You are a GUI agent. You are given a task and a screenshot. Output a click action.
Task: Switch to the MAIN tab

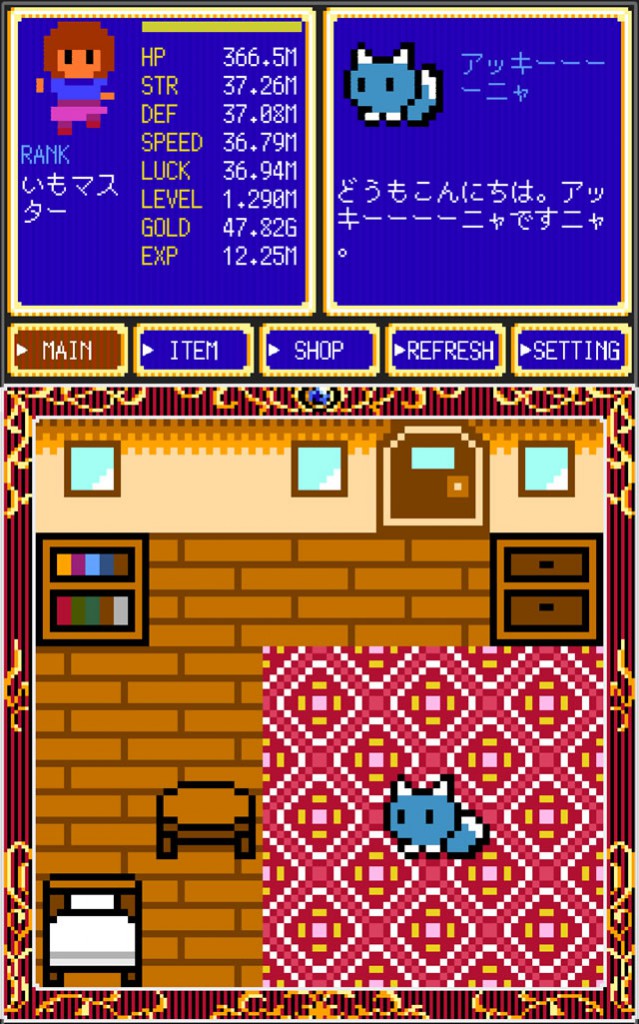coord(67,350)
